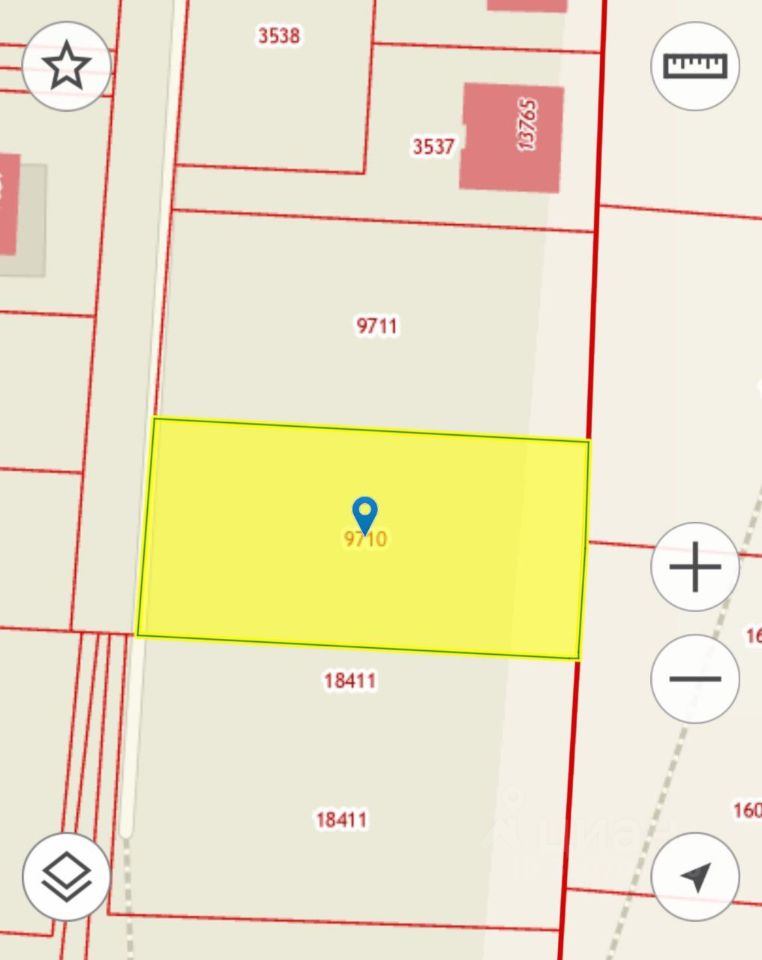Zoom in with the plus button
The width and height of the screenshot is (762, 960).
point(695,567)
